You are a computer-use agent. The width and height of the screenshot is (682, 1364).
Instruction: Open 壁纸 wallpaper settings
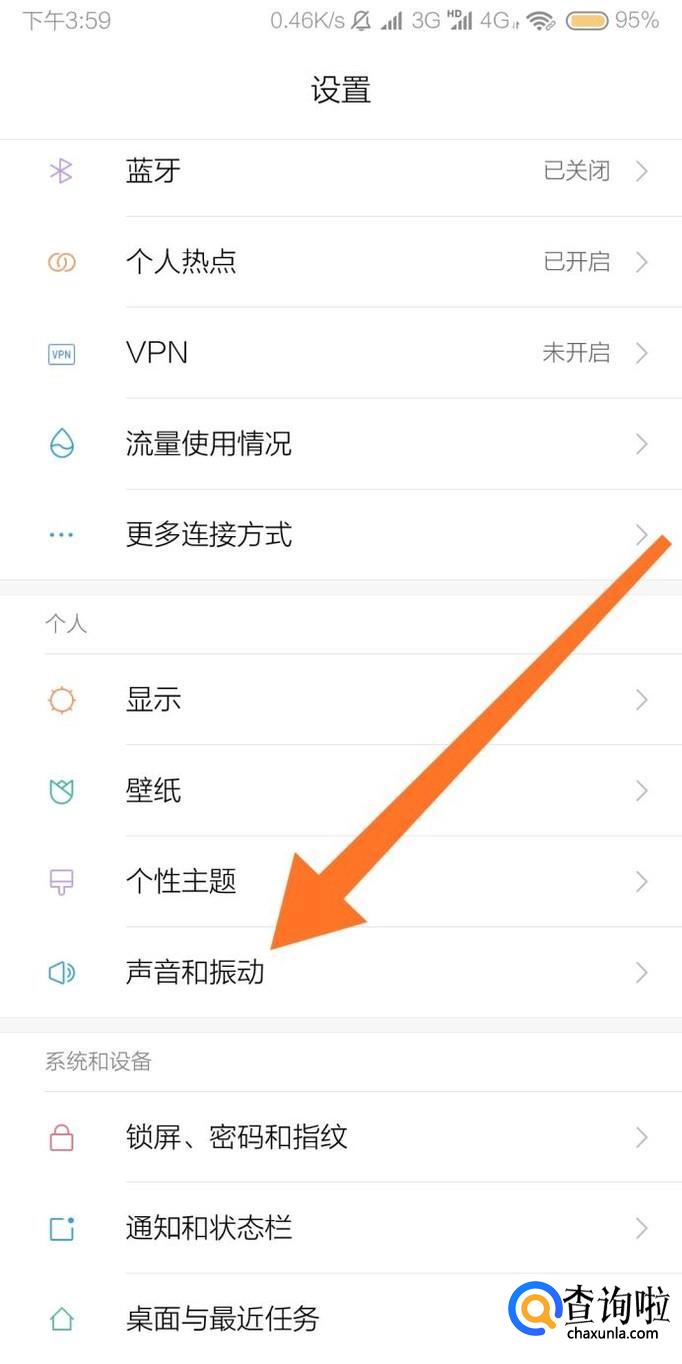pyautogui.click(x=341, y=791)
